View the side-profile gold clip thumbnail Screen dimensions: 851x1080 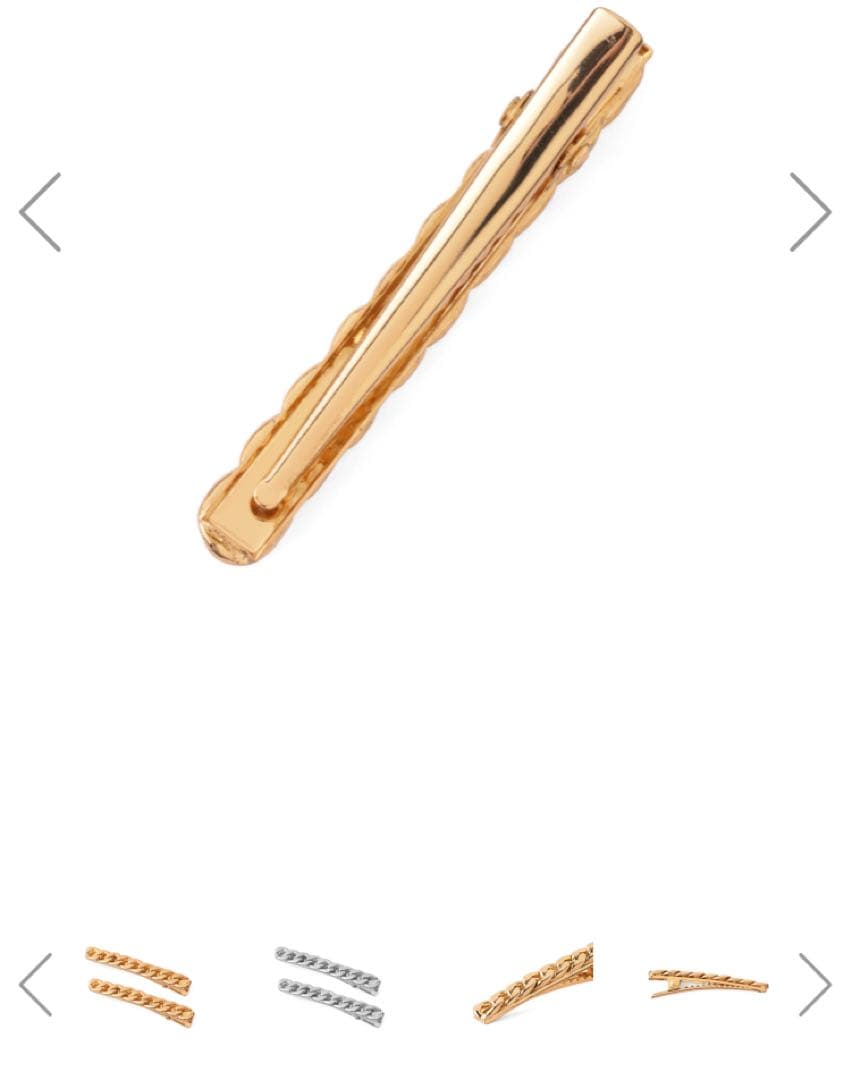tap(708, 982)
